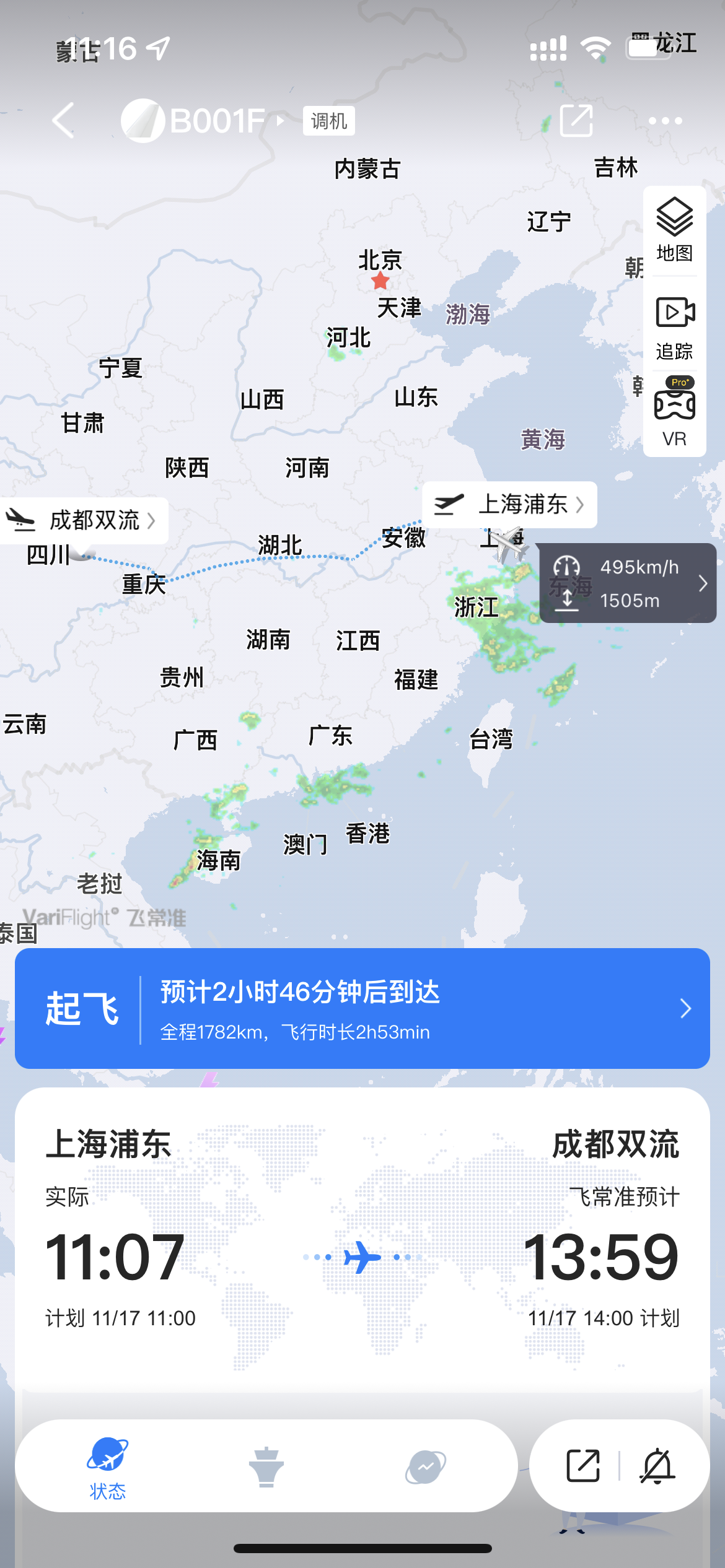Share the flight using the top share icon
The image size is (725, 1568).
pos(576,120)
